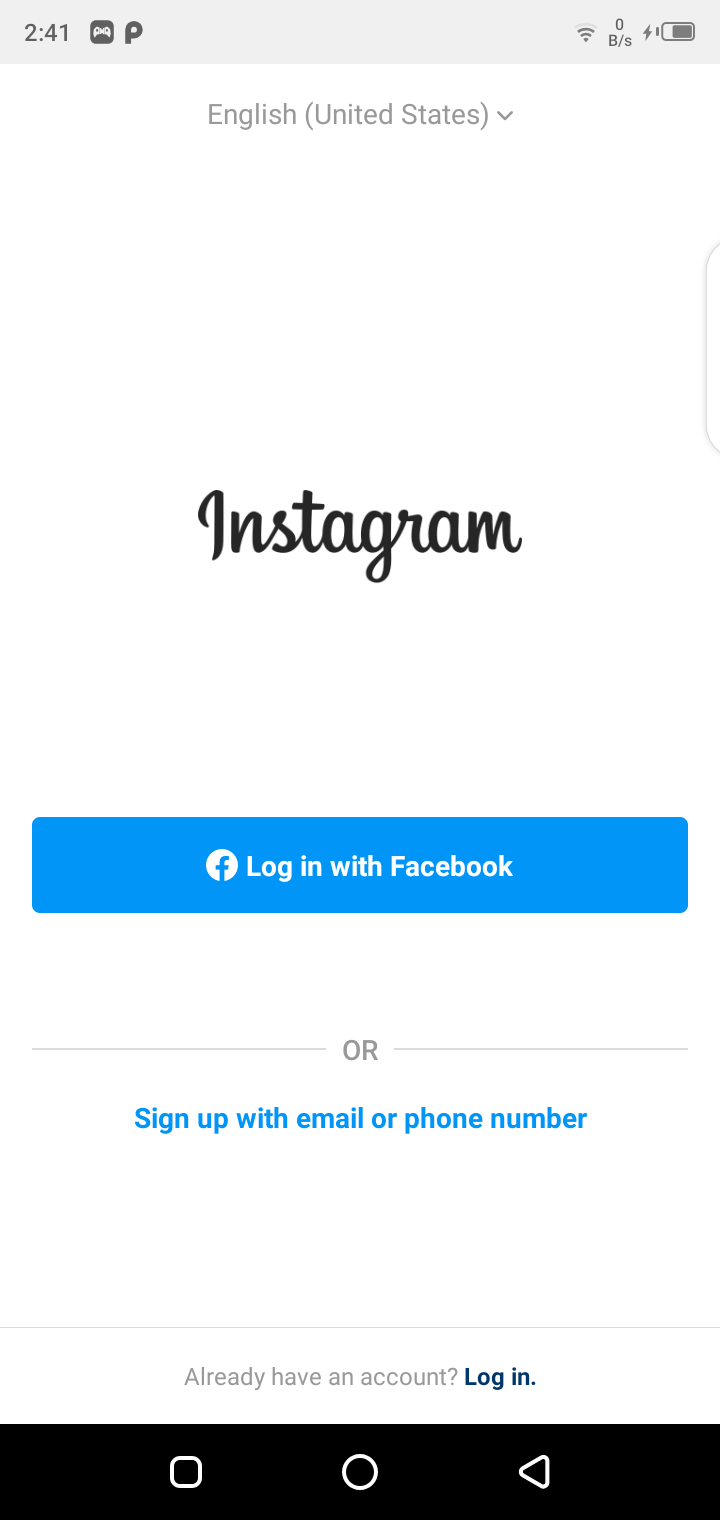
Task: Log in with Facebook
Action: pyautogui.click(x=360, y=865)
